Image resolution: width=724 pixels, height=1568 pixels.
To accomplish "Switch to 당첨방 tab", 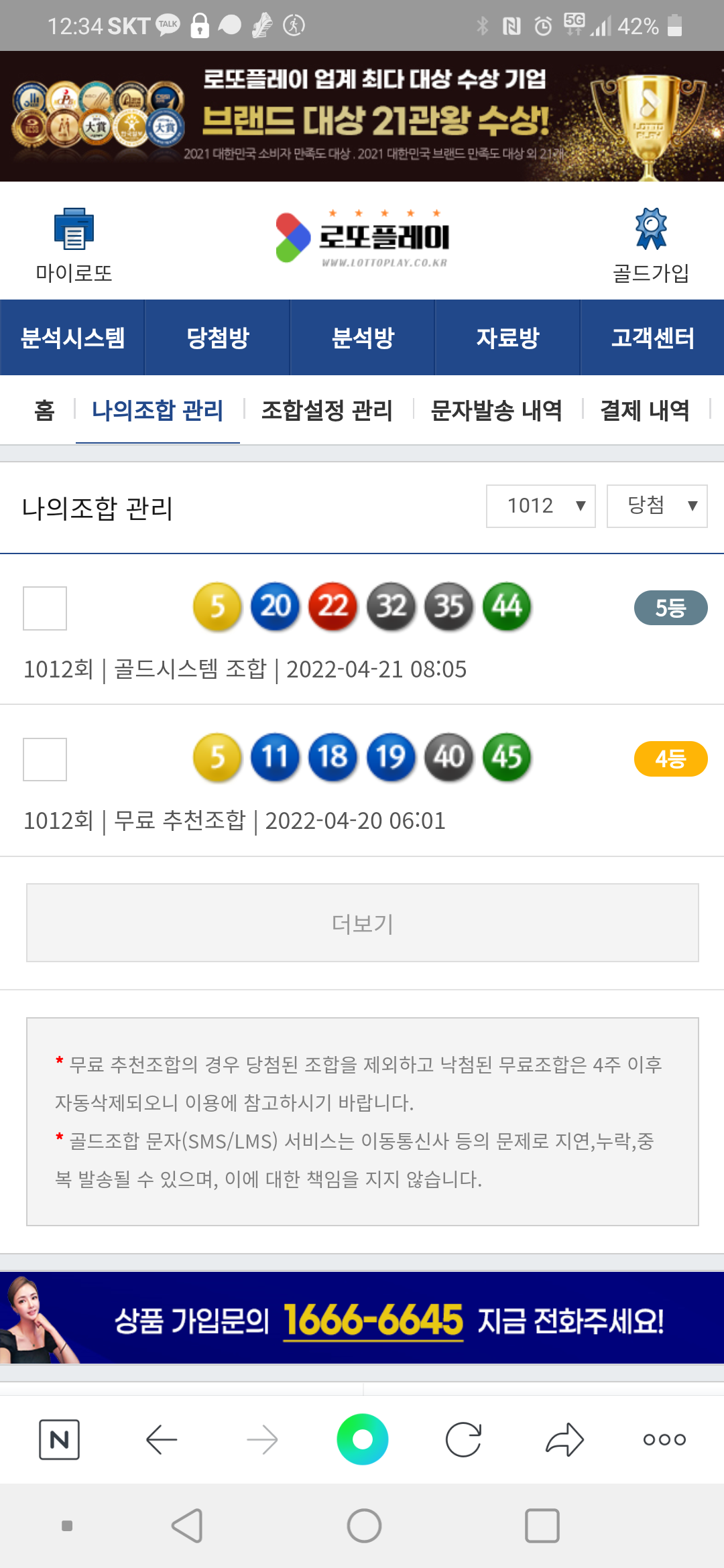I will coord(217,338).
